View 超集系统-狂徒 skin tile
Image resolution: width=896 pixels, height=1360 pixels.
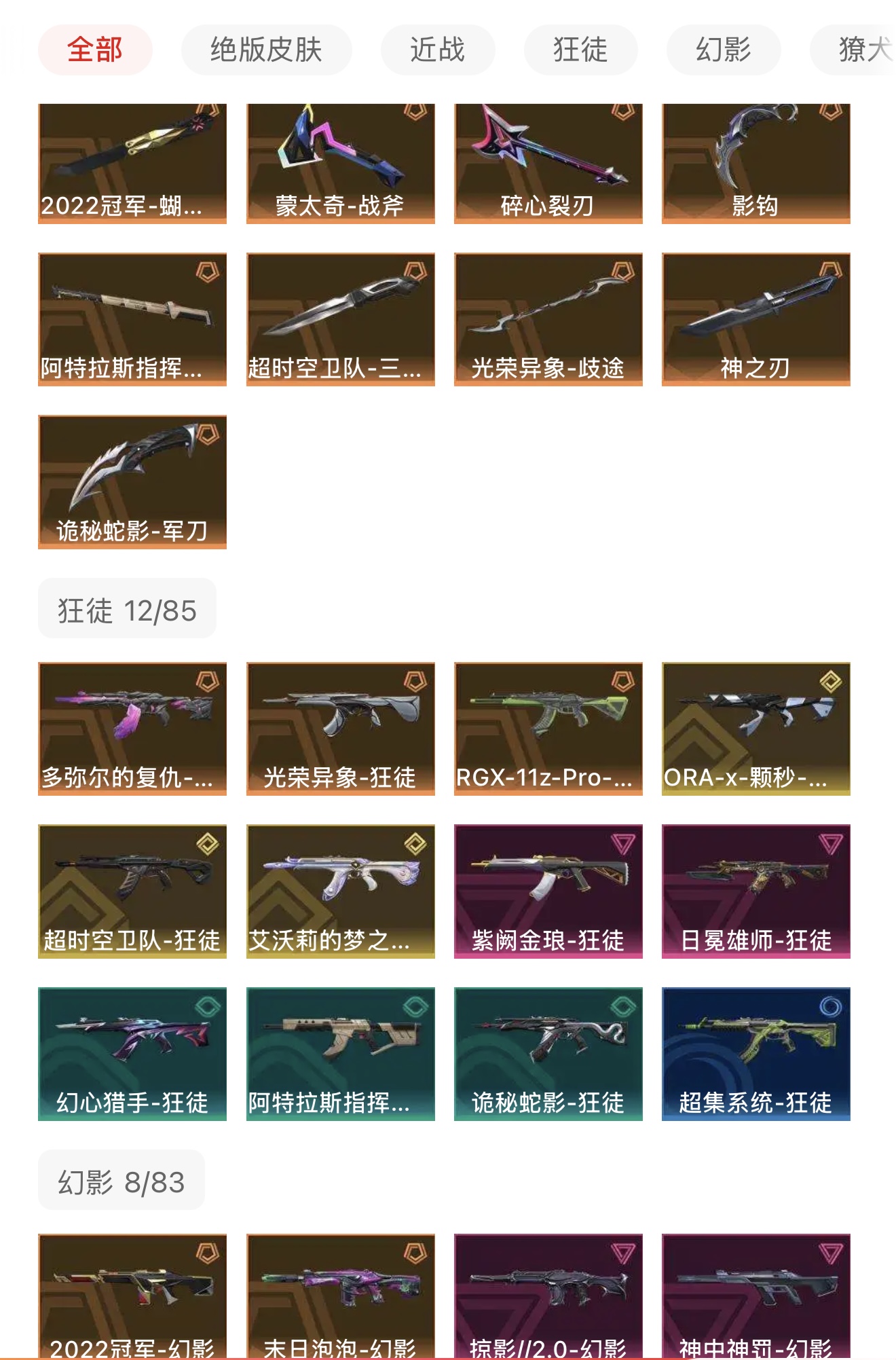coord(755,1054)
